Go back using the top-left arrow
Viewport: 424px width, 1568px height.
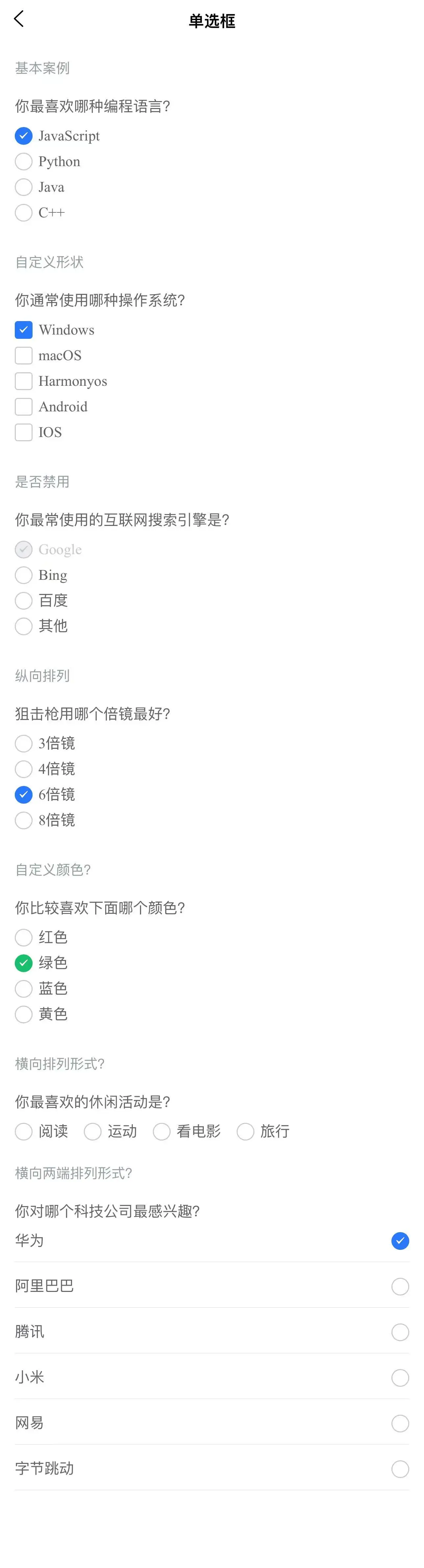19,19
